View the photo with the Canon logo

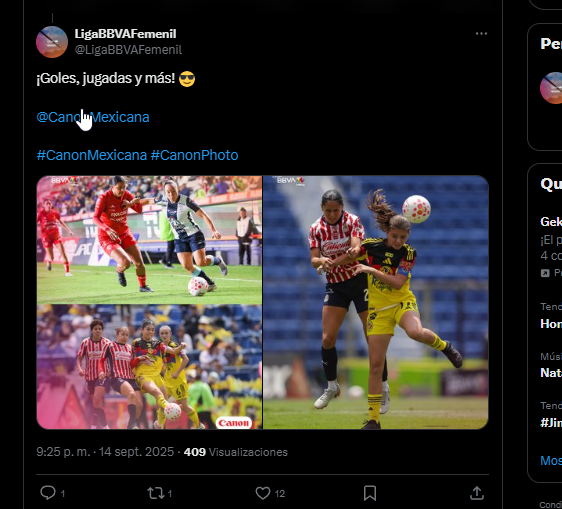point(149,367)
